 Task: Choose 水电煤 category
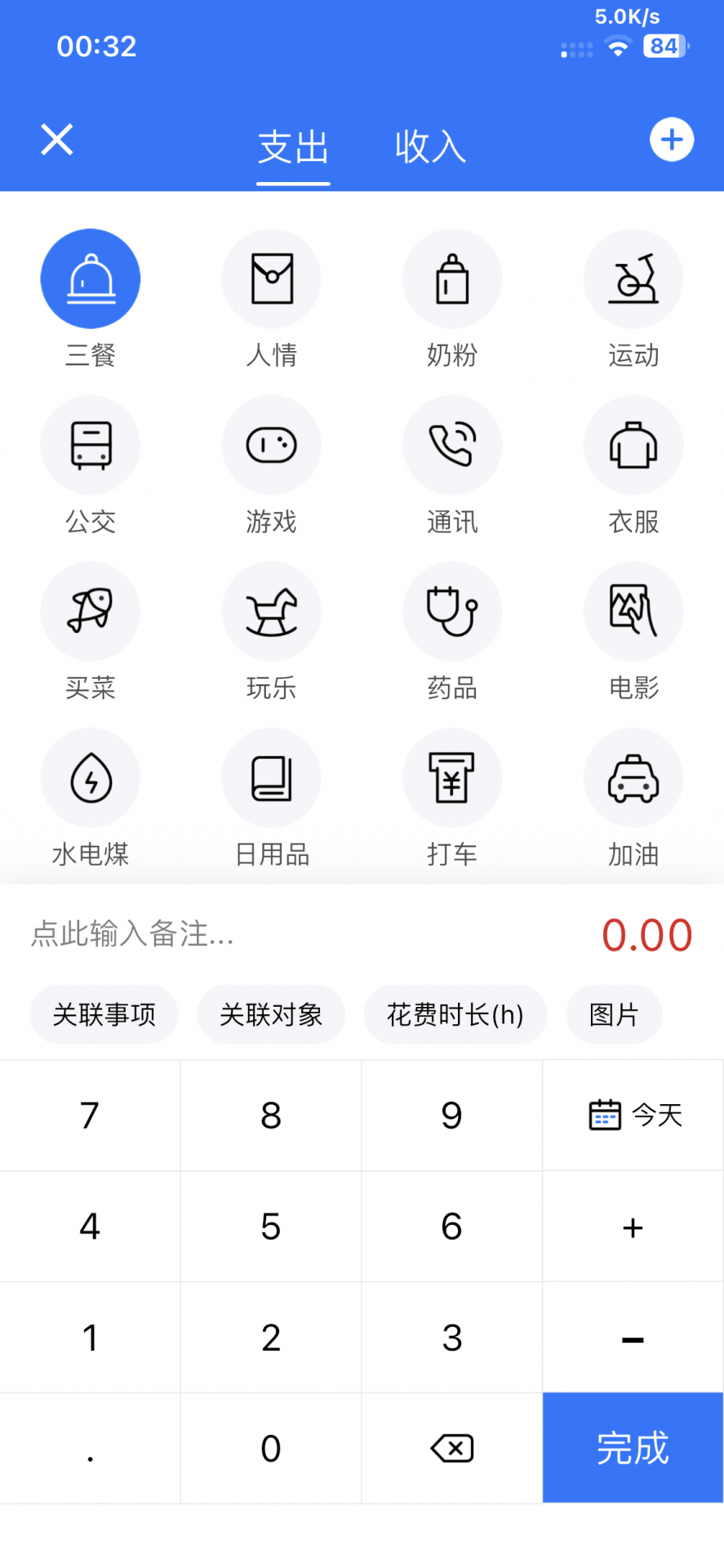point(91,778)
